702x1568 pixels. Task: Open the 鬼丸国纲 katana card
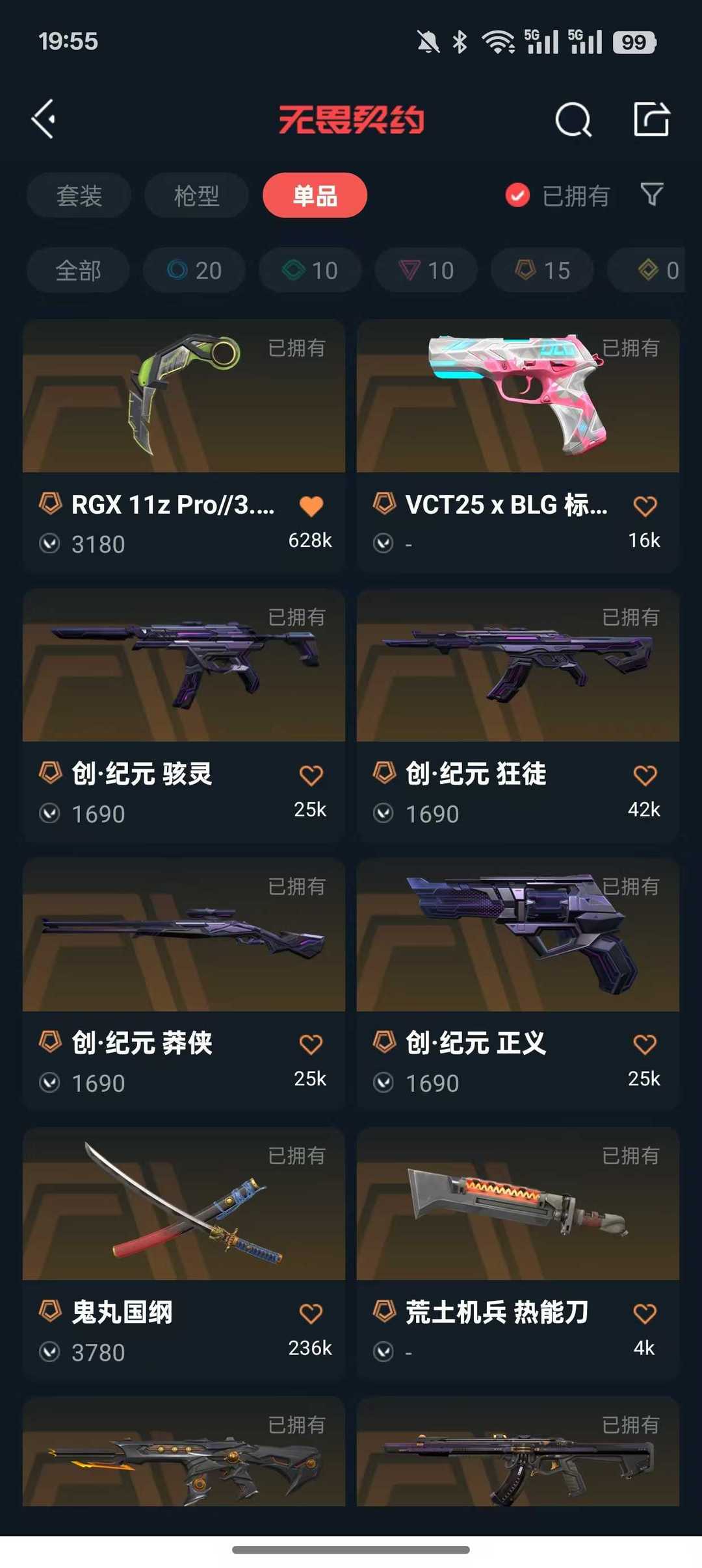click(184, 1204)
